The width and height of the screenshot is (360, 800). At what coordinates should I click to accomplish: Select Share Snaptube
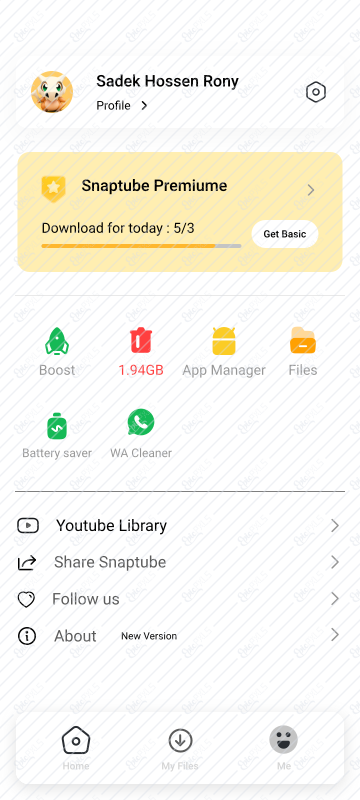click(178, 562)
